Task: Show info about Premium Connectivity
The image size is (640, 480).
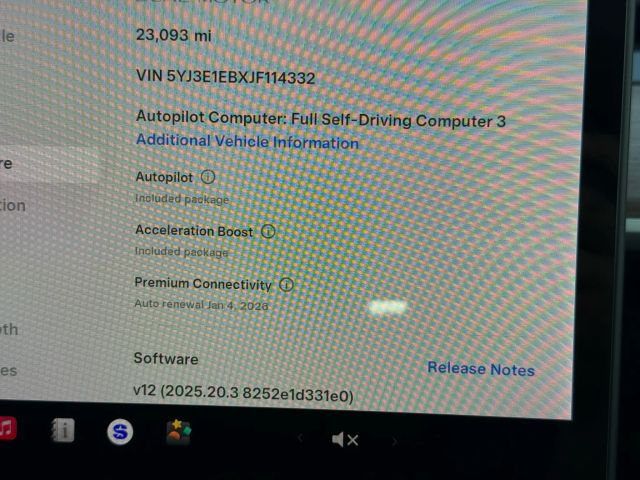Action: (287, 284)
